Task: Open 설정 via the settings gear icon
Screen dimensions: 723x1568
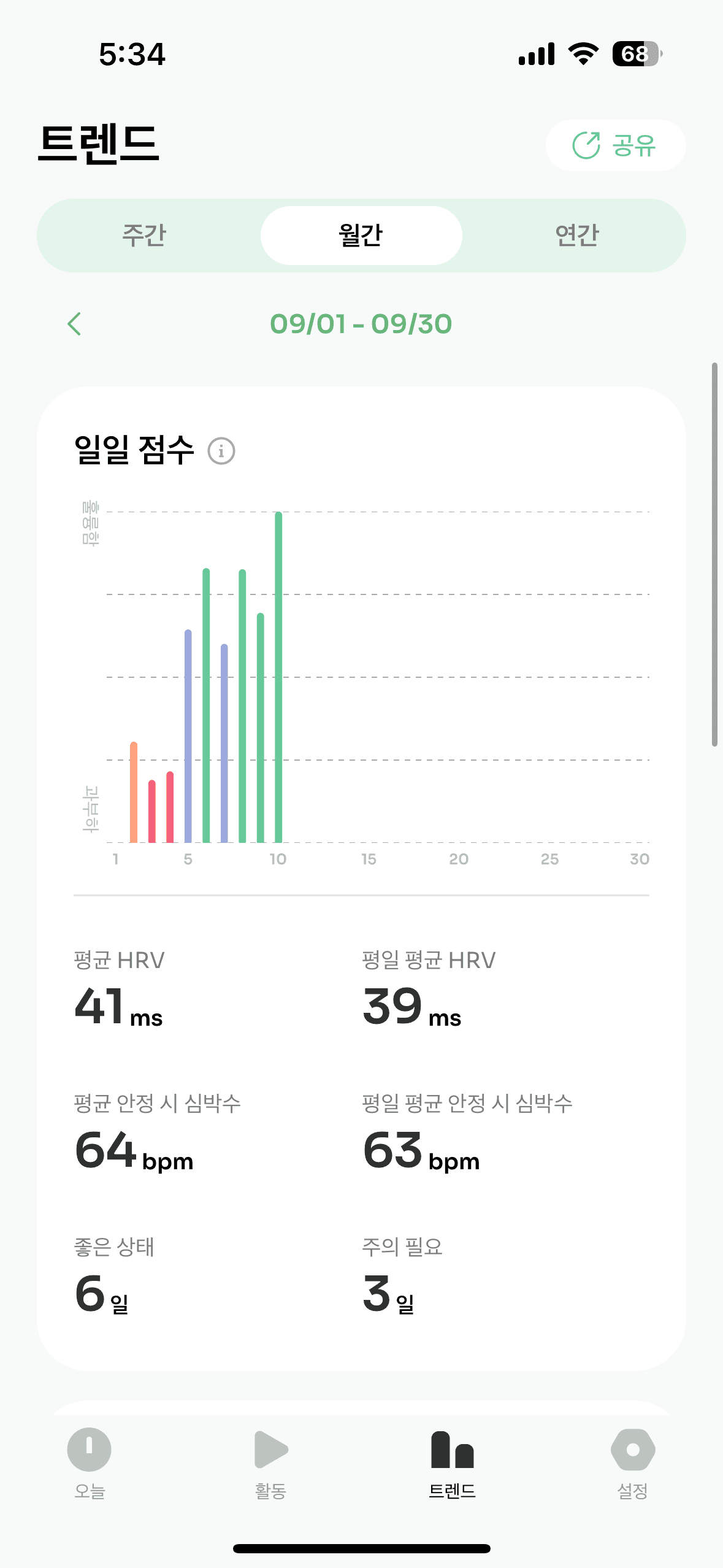Action: tap(634, 1451)
